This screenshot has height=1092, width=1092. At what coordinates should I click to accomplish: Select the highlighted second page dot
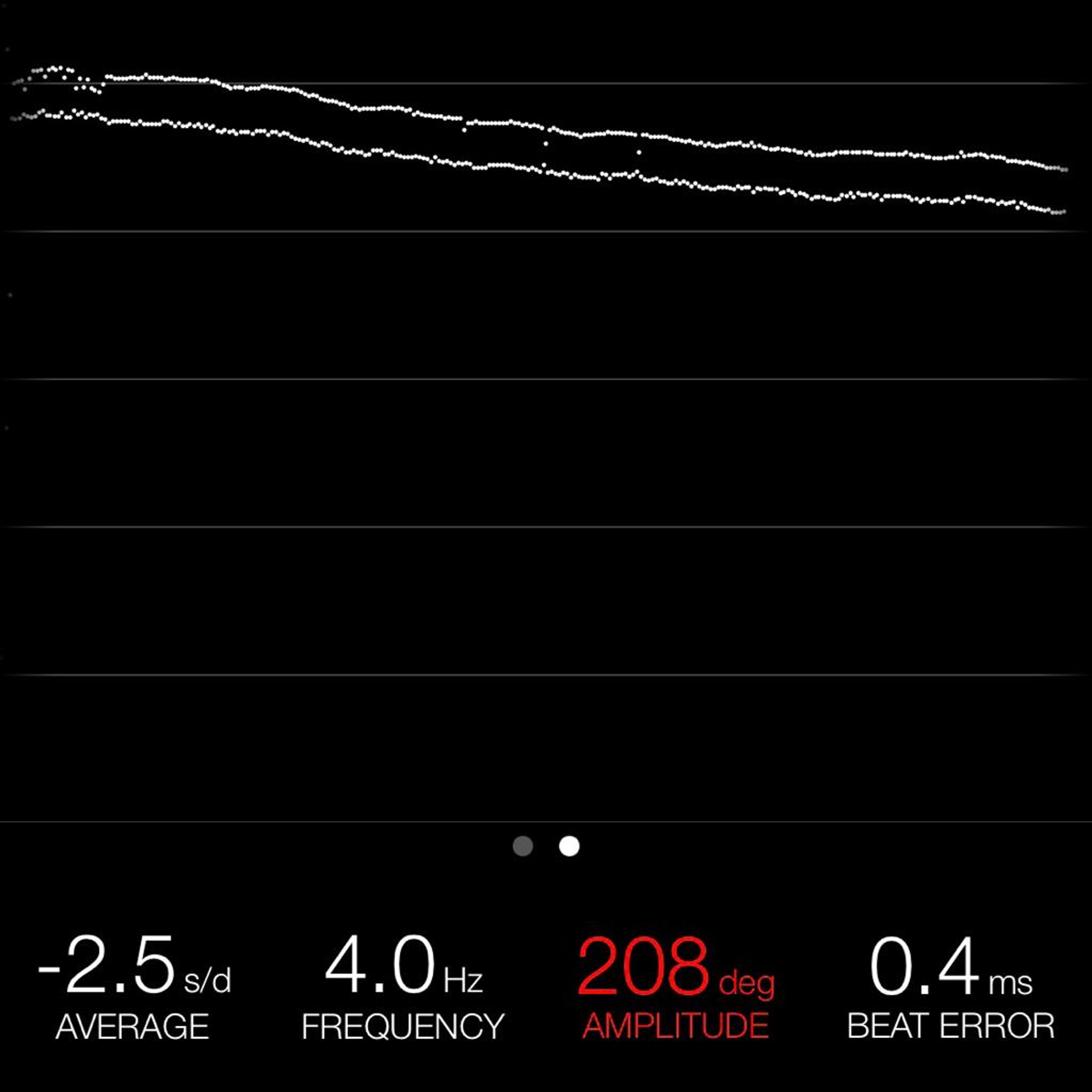pos(569,846)
